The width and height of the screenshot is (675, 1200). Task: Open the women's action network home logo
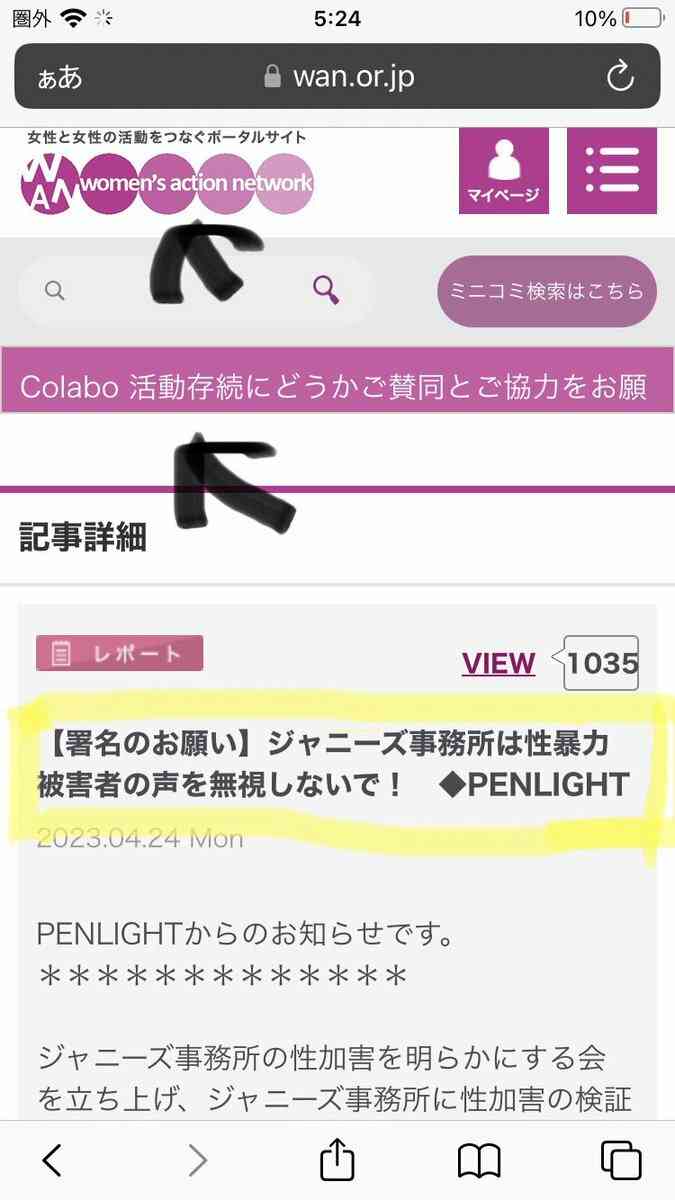point(167,182)
